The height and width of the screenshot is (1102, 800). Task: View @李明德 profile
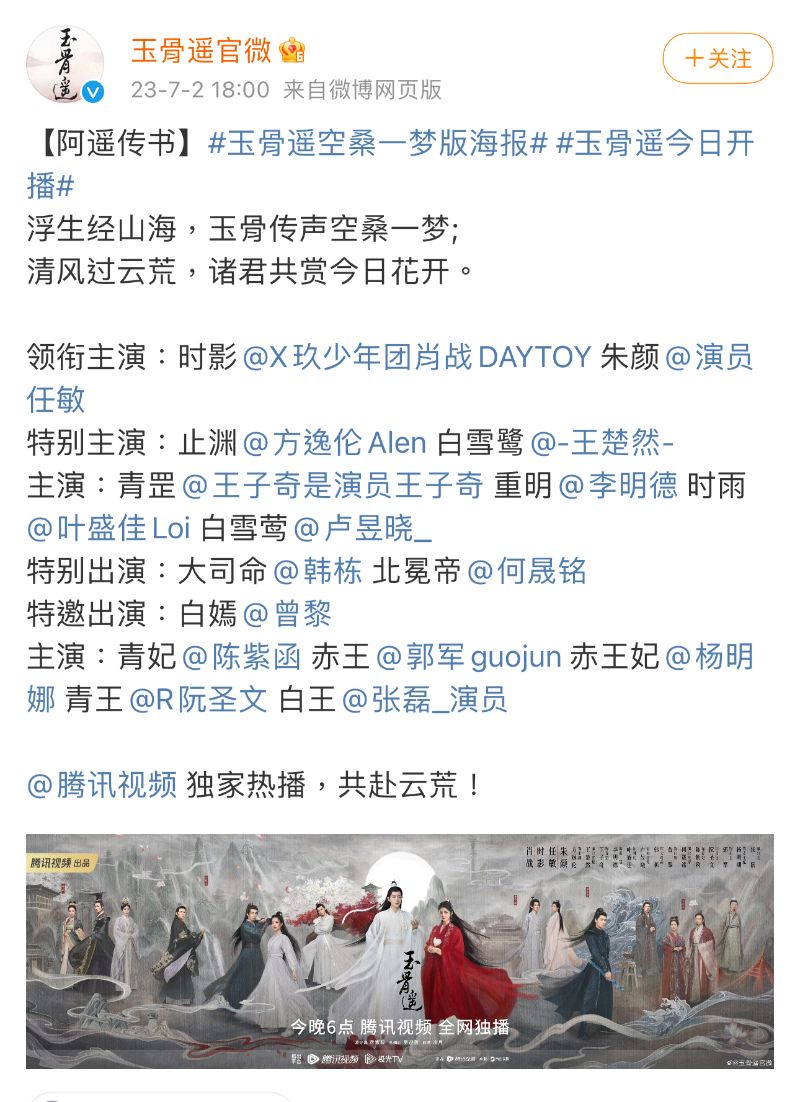click(x=618, y=485)
